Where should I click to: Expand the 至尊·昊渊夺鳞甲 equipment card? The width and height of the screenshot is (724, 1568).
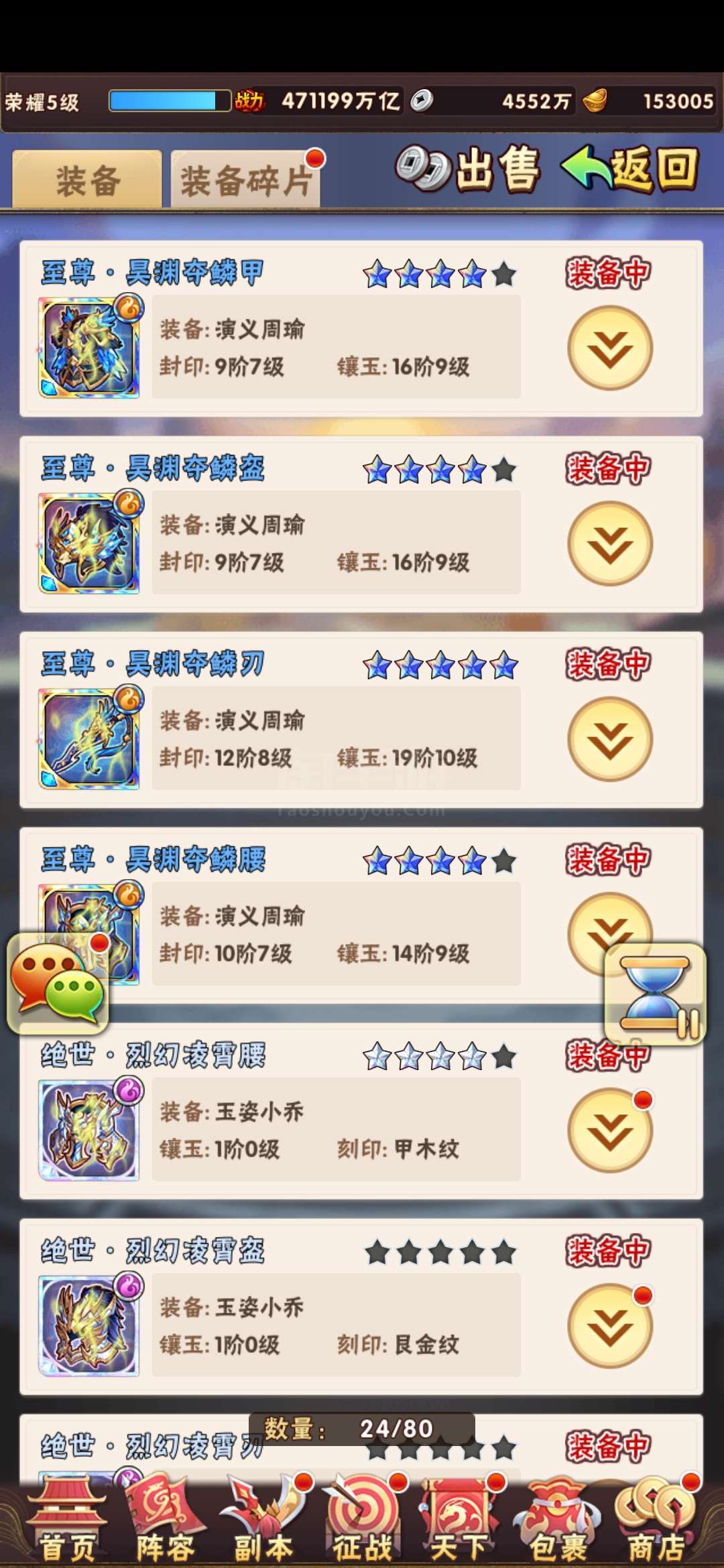[x=609, y=348]
